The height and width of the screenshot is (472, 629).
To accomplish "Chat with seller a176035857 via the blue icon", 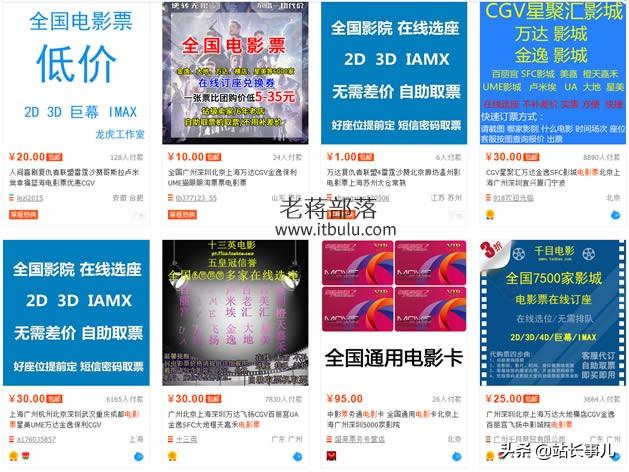I will [141, 455].
